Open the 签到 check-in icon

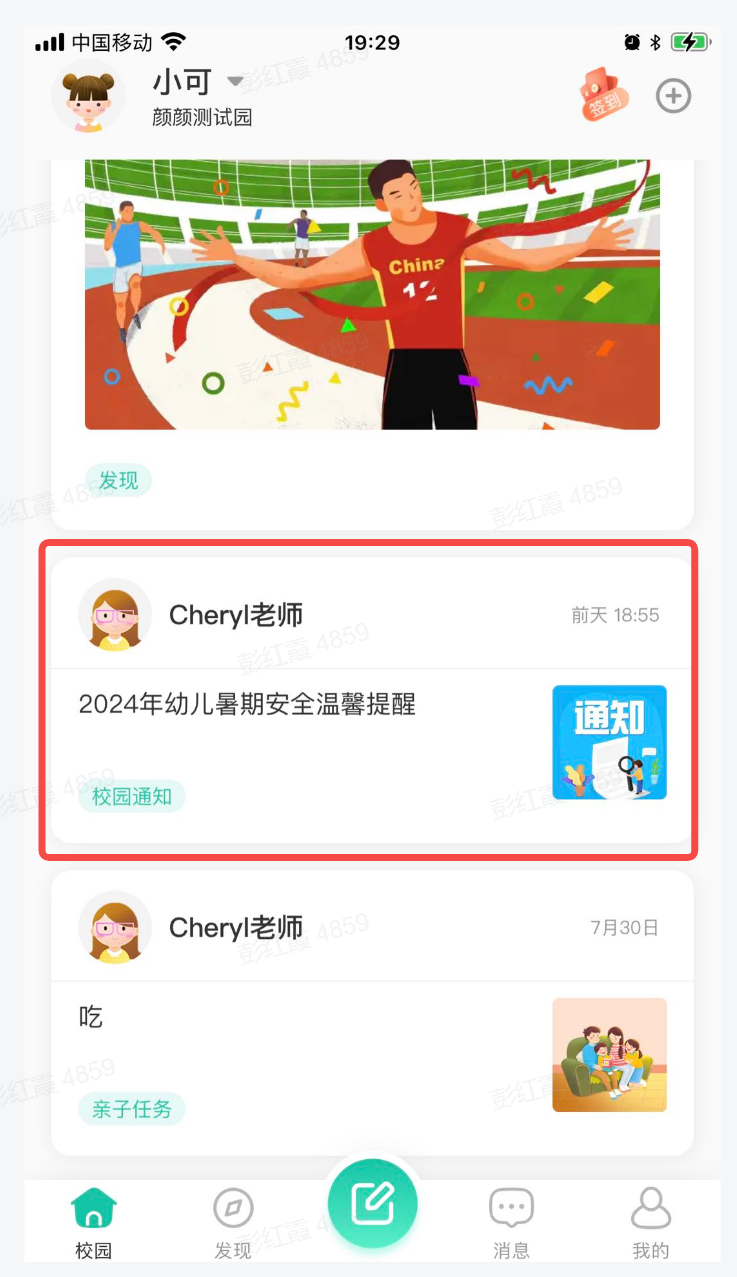pos(603,97)
